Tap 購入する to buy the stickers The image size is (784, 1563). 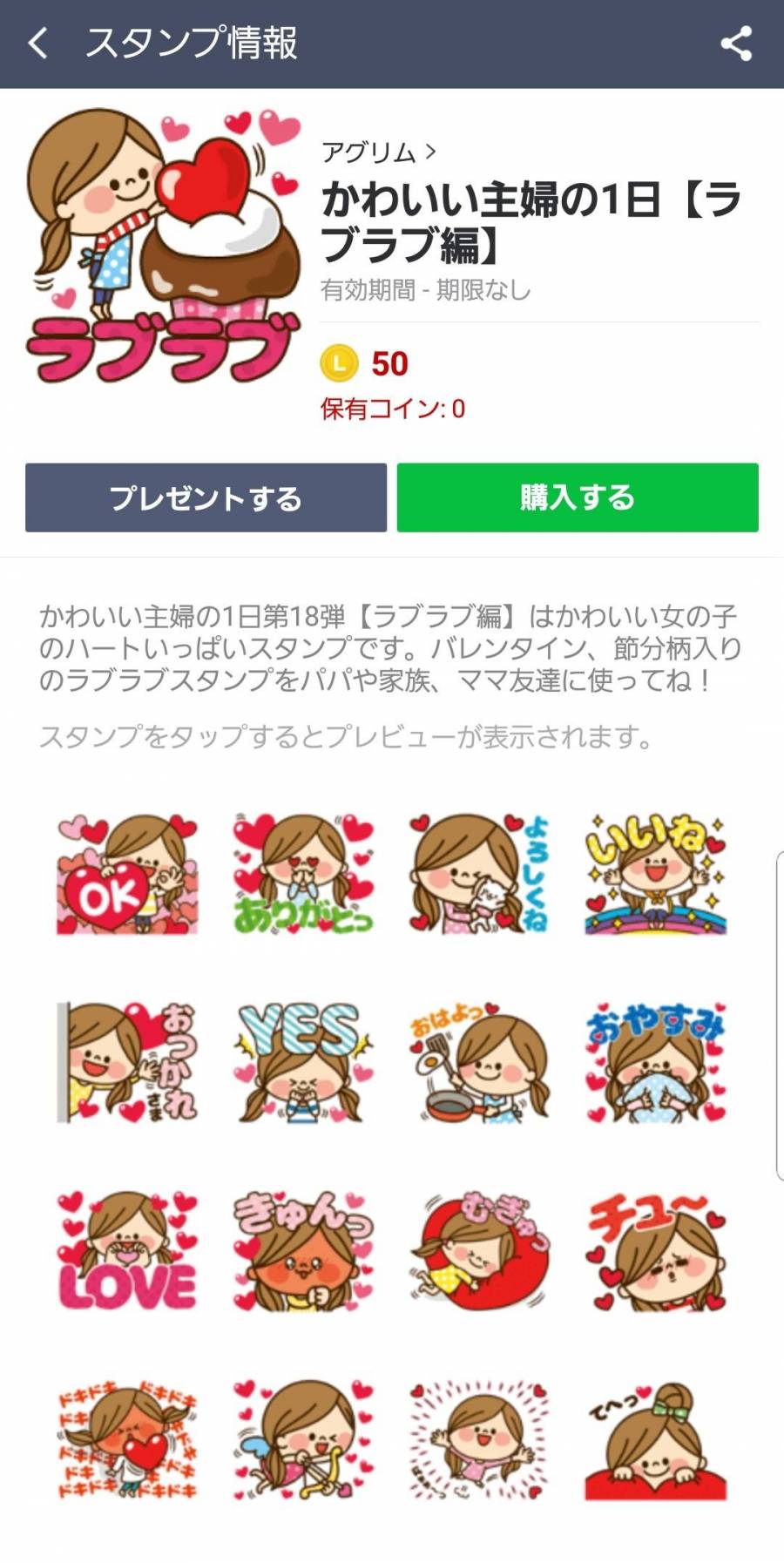[x=578, y=497]
